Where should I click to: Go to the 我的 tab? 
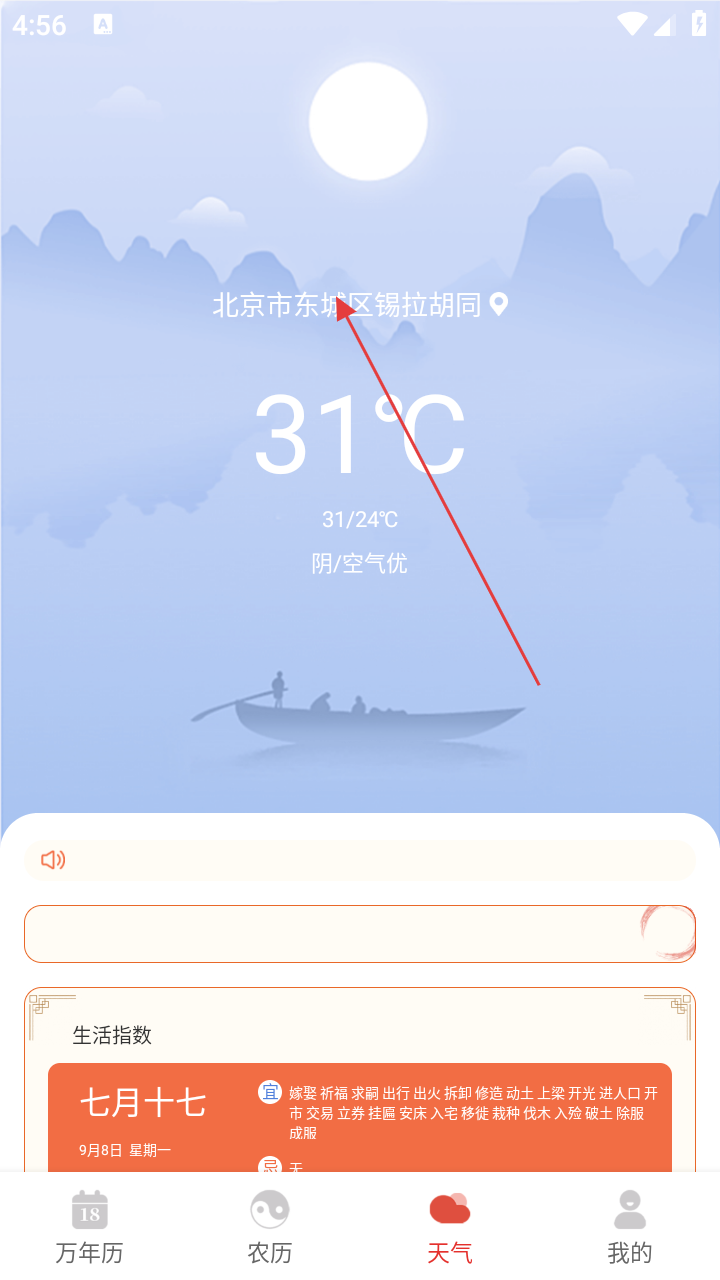pyautogui.click(x=630, y=1226)
